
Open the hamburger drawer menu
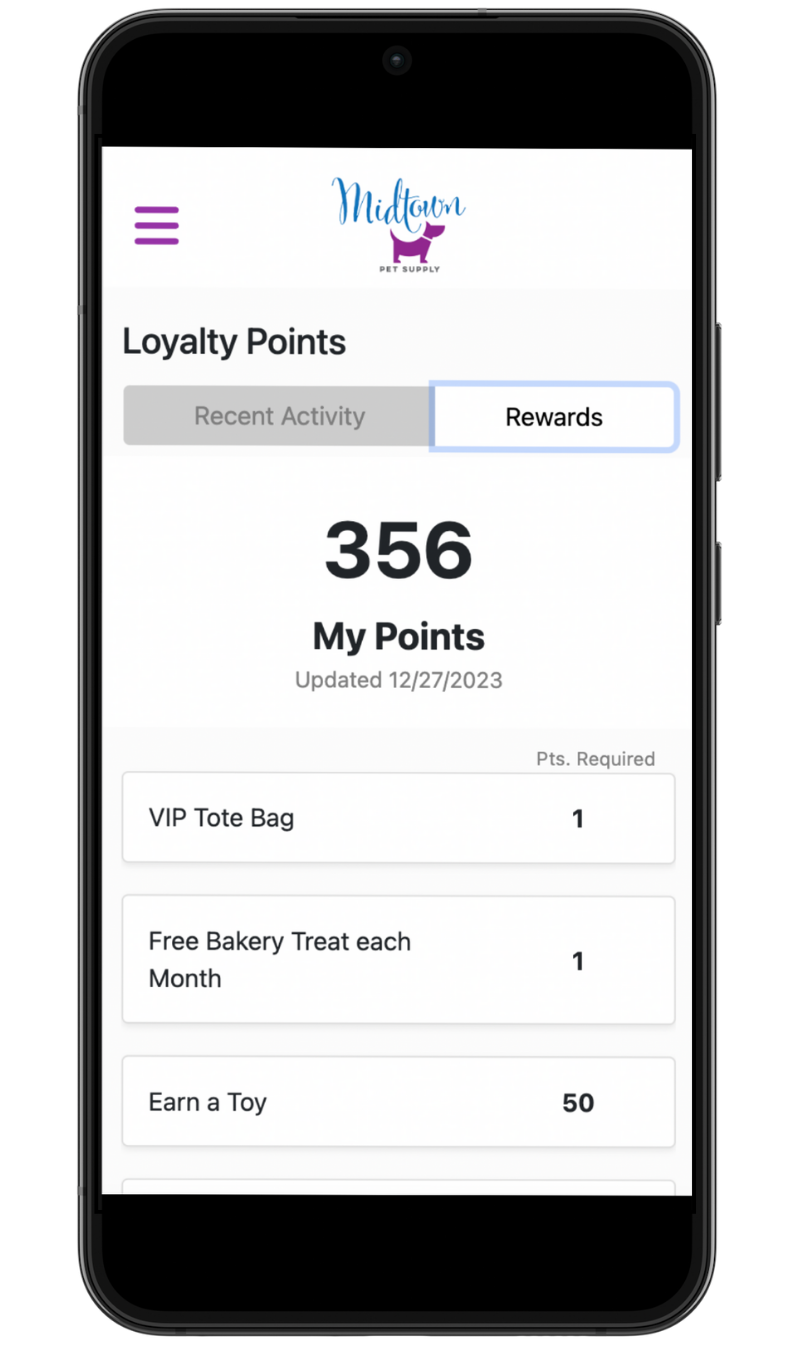tap(156, 226)
